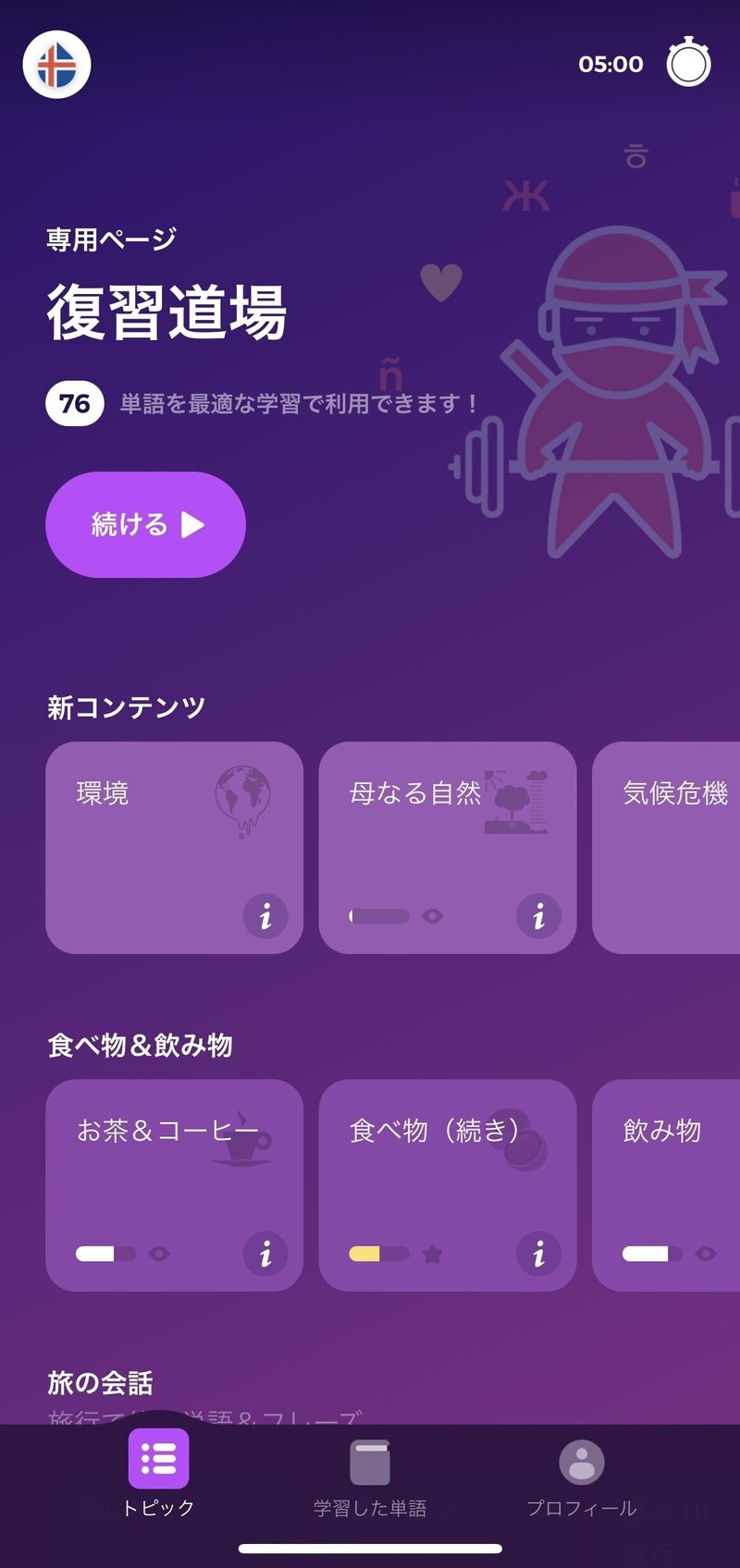Tap the eye icon on the 母なる自然 card

point(429,916)
